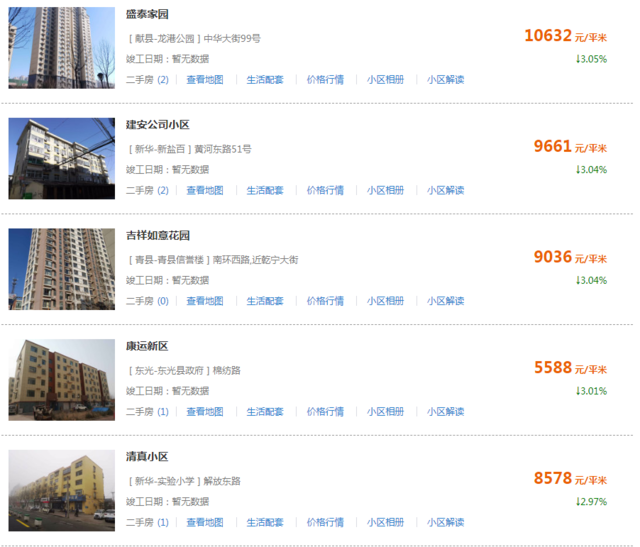
Task: Open the 盛泰家园 community listing title
Action: (147, 15)
